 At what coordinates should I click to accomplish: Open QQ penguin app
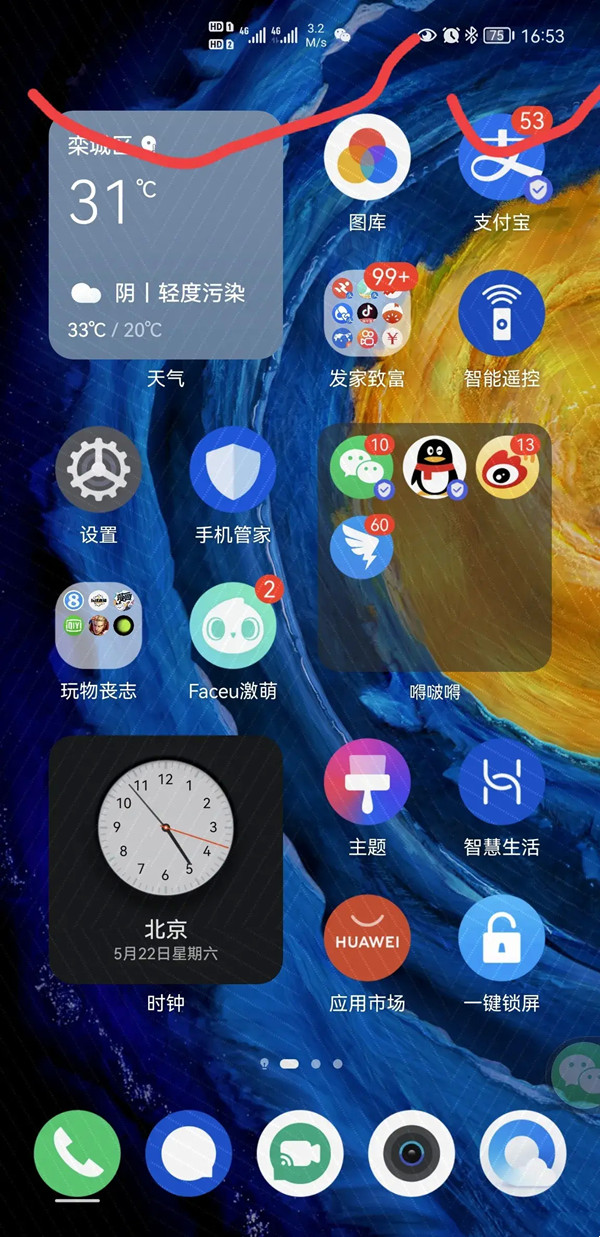434,467
